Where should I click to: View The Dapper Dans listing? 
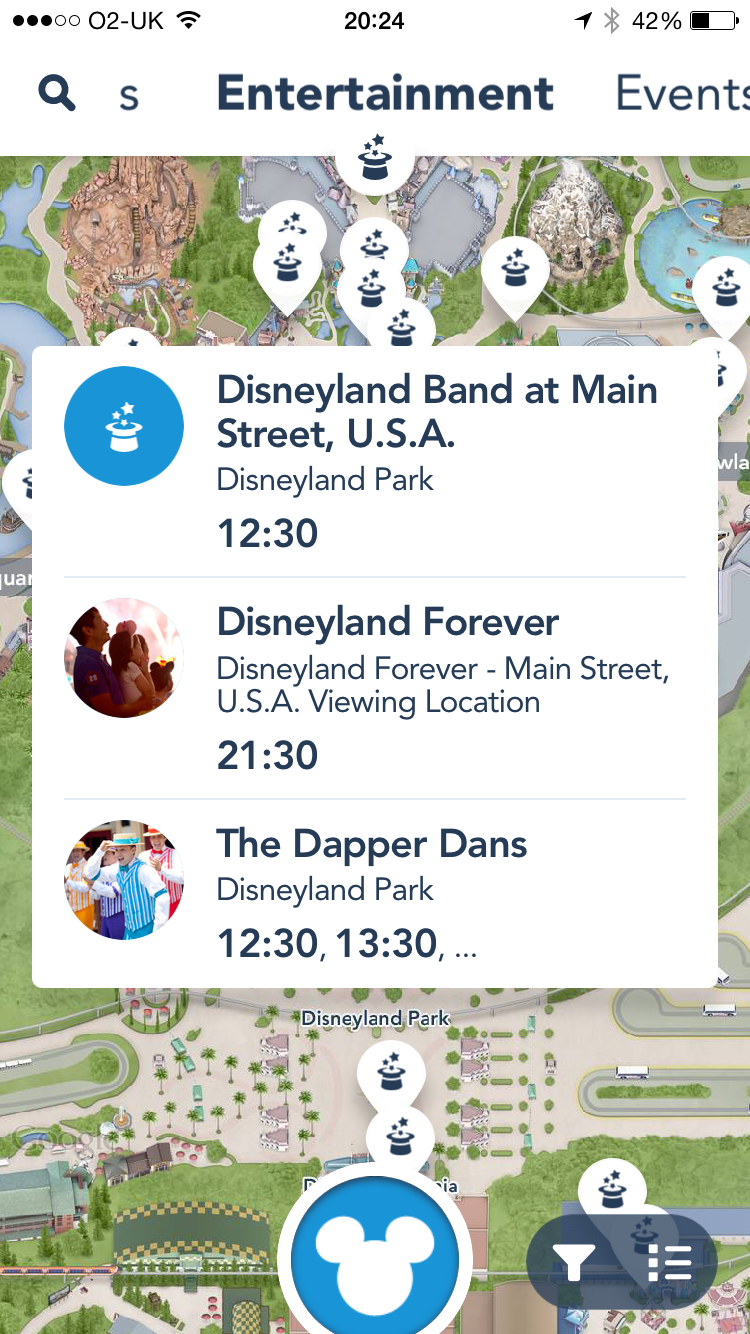[371, 843]
